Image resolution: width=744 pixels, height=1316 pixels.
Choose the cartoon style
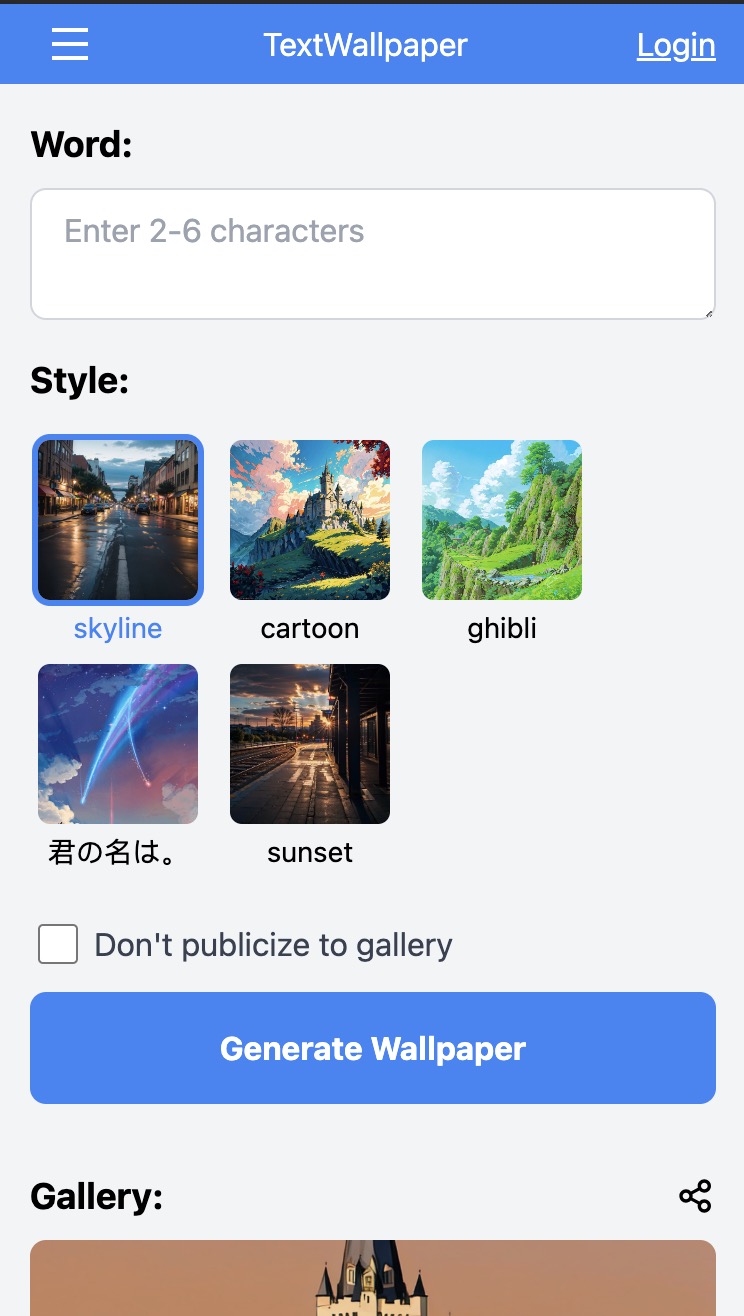click(x=310, y=520)
